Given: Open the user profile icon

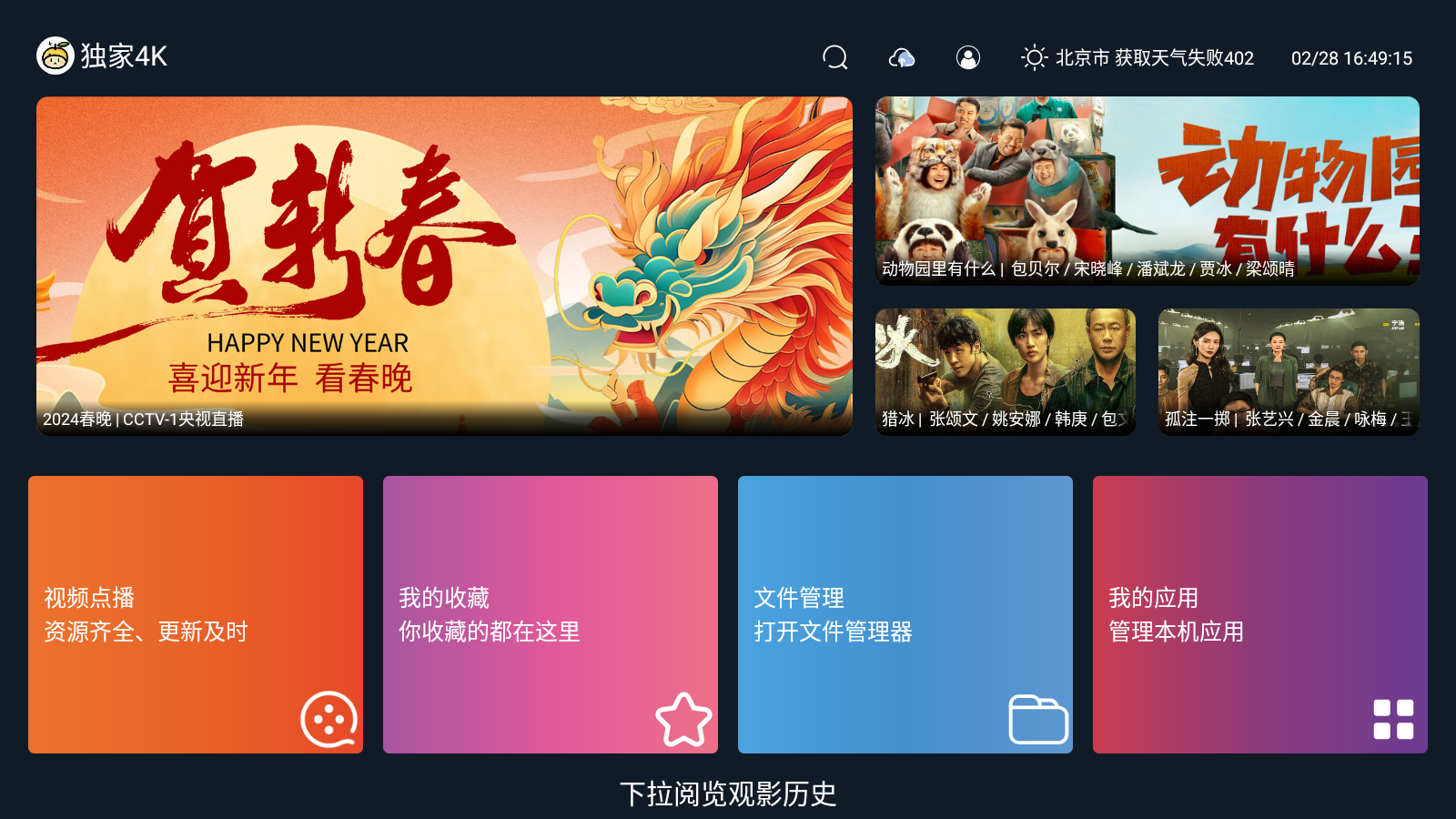Looking at the screenshot, I should pos(967,58).
